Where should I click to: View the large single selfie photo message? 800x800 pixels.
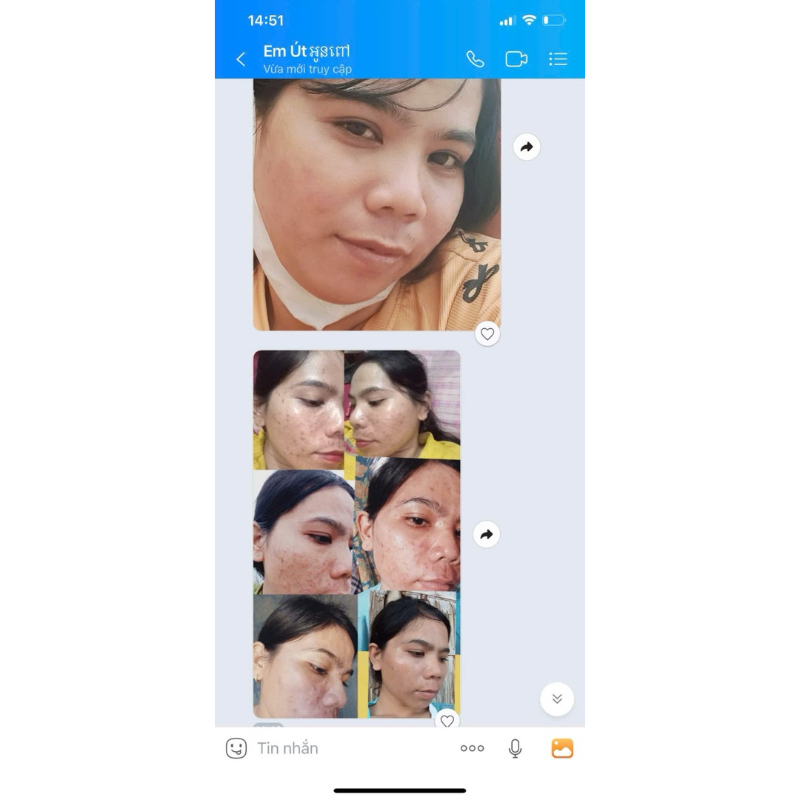(376, 204)
